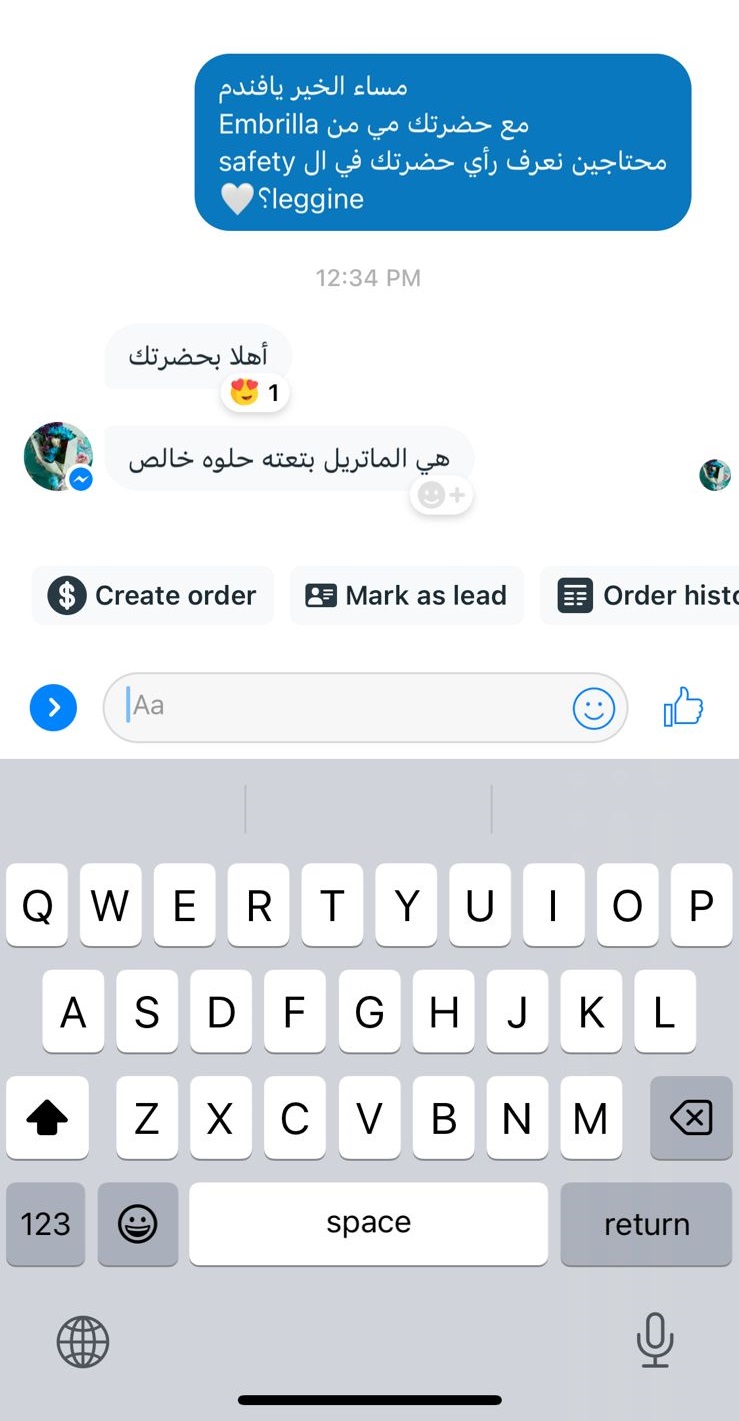
Task: Open the sender's profile picture
Action: 58,456
